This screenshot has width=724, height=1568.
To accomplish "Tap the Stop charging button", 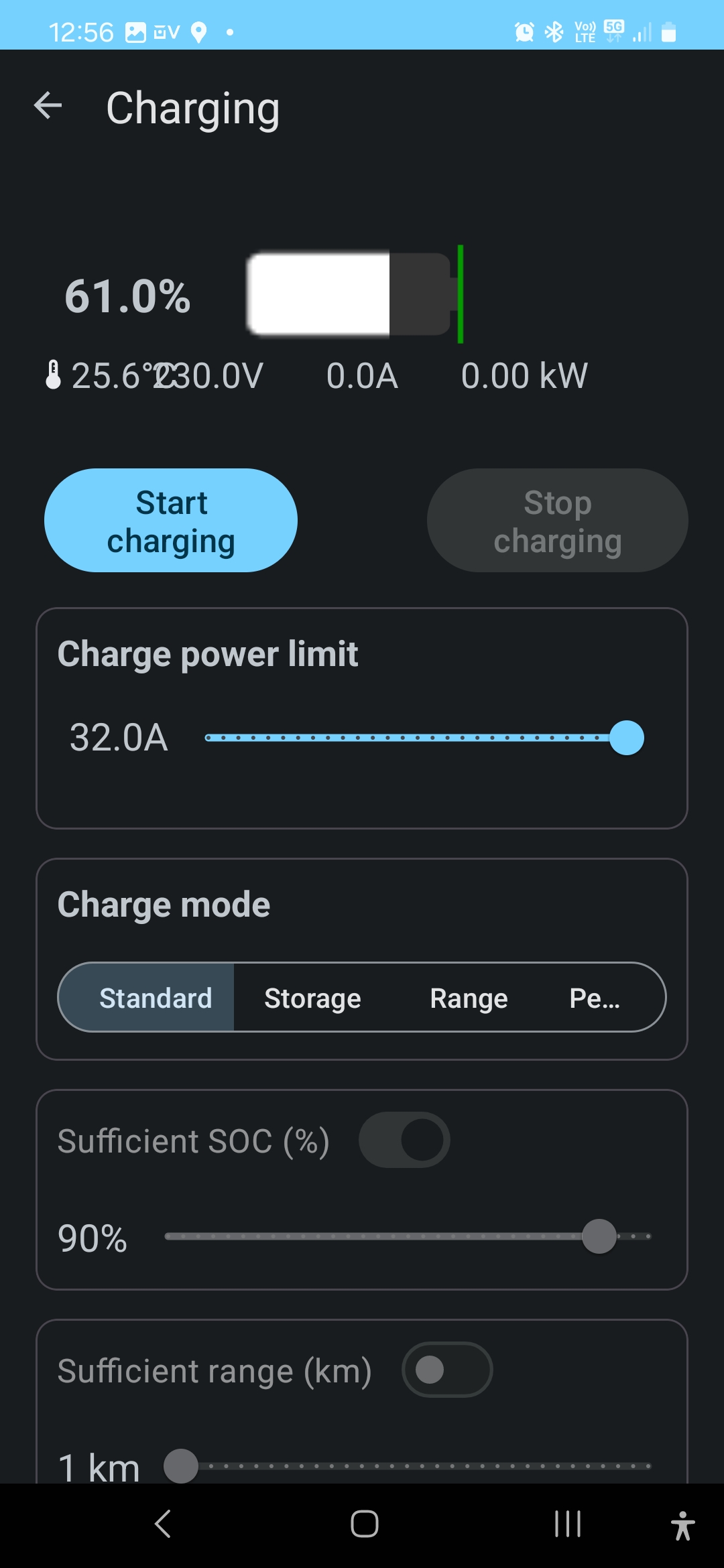I will (557, 521).
